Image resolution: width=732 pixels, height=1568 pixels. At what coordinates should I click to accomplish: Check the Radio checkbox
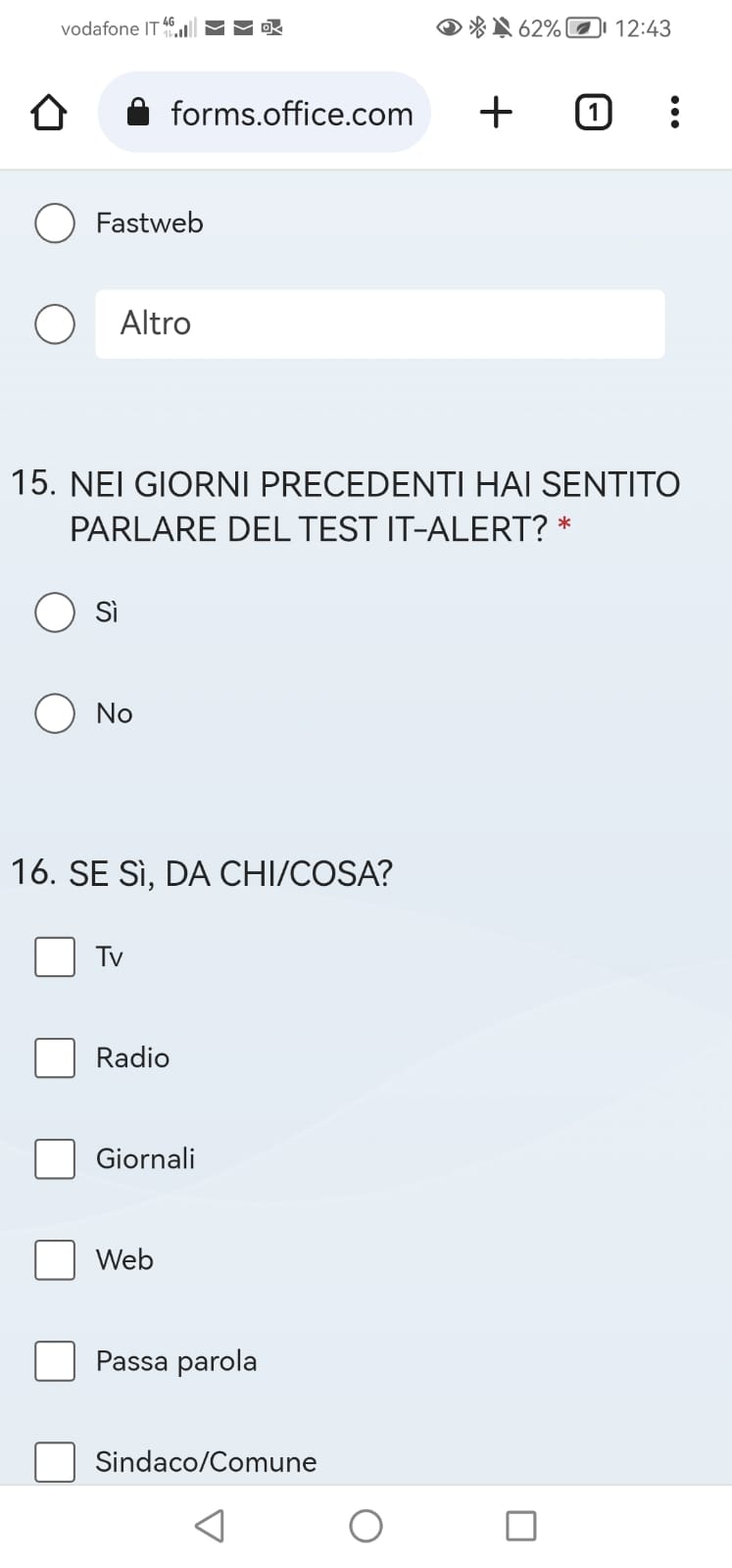(55, 1057)
